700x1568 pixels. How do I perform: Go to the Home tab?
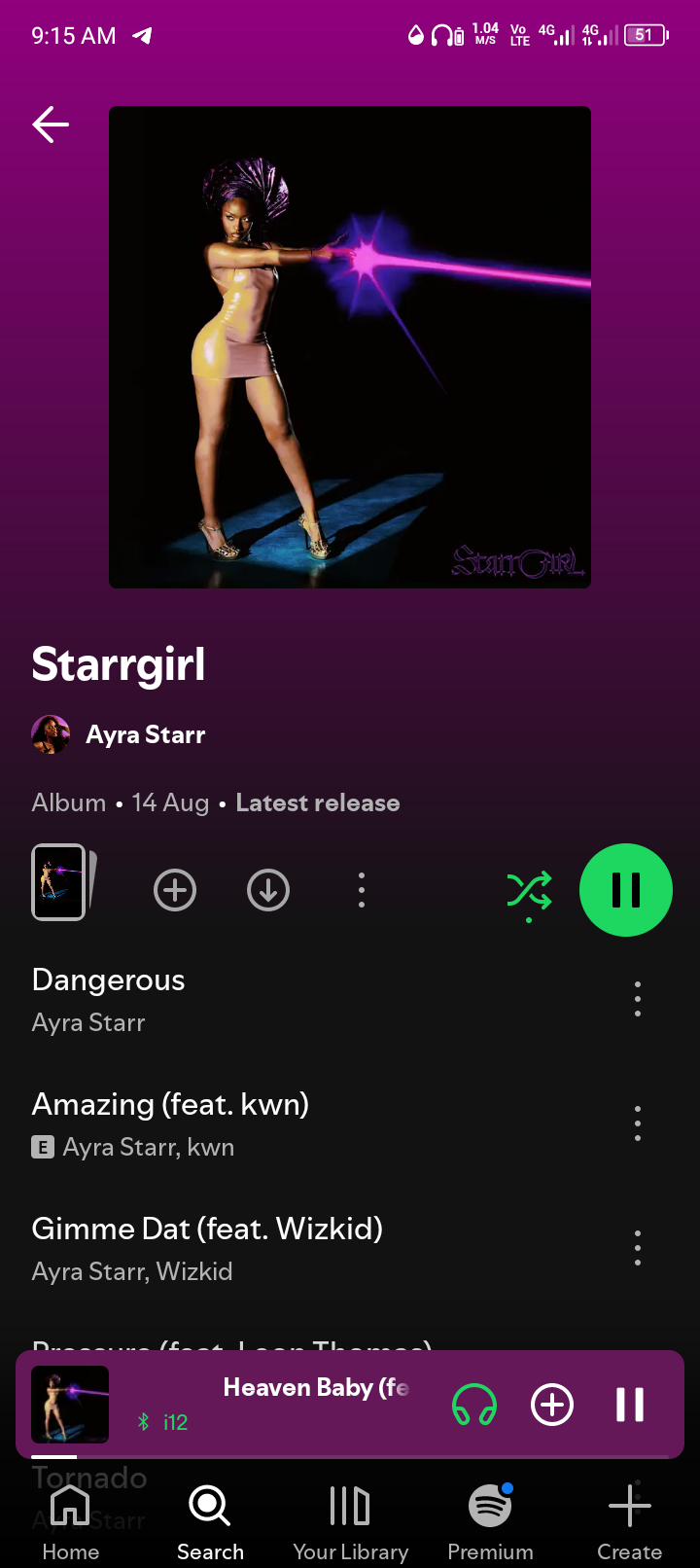[71, 1522]
